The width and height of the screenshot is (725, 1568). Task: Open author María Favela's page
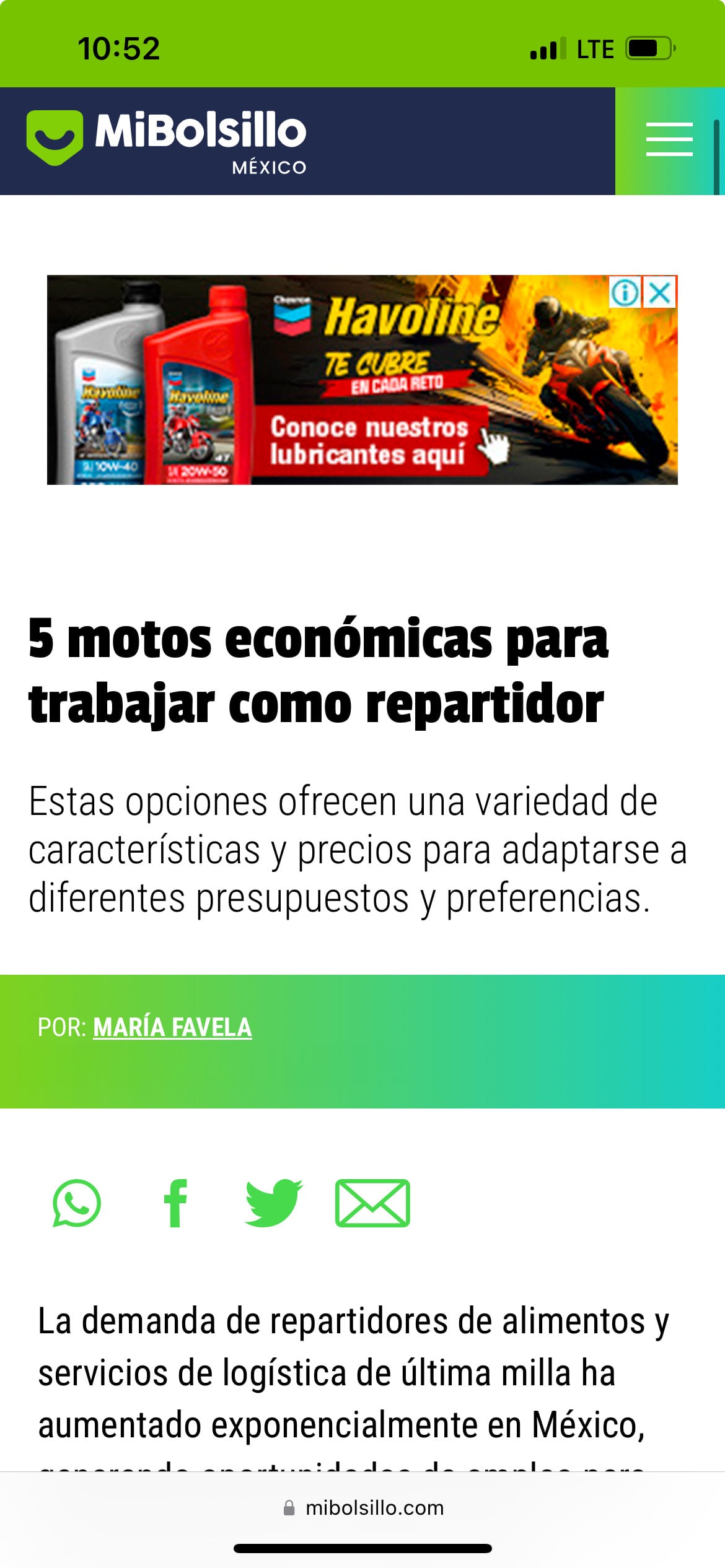172,1027
